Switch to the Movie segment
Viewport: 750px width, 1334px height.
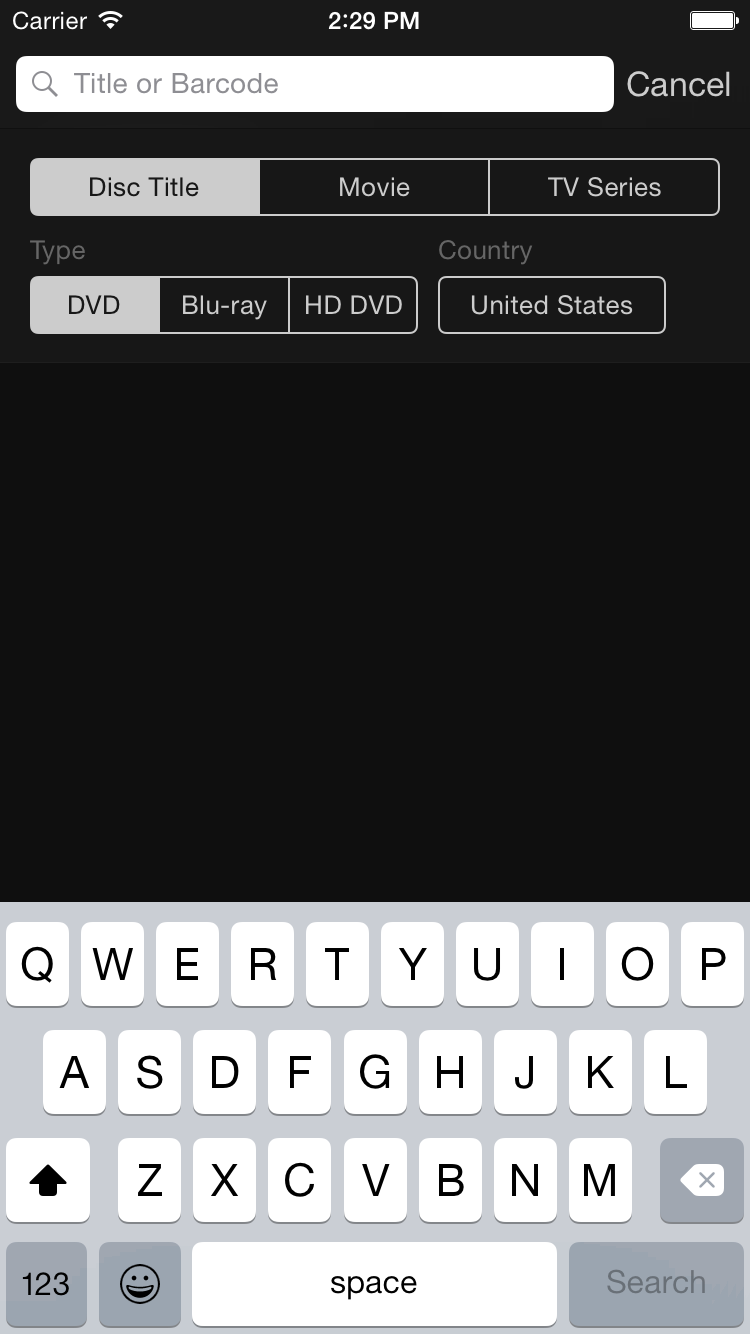[x=374, y=187]
